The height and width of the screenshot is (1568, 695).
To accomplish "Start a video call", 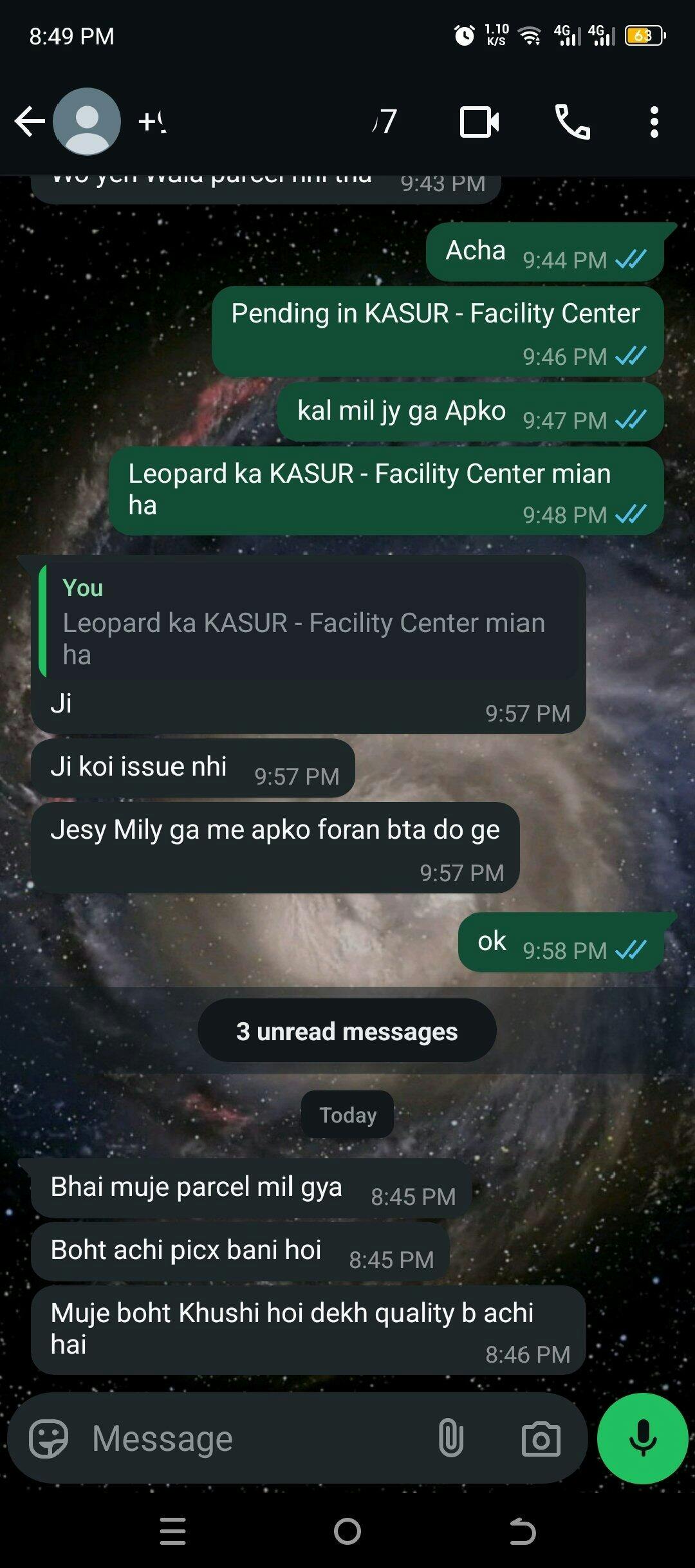I will [x=479, y=122].
